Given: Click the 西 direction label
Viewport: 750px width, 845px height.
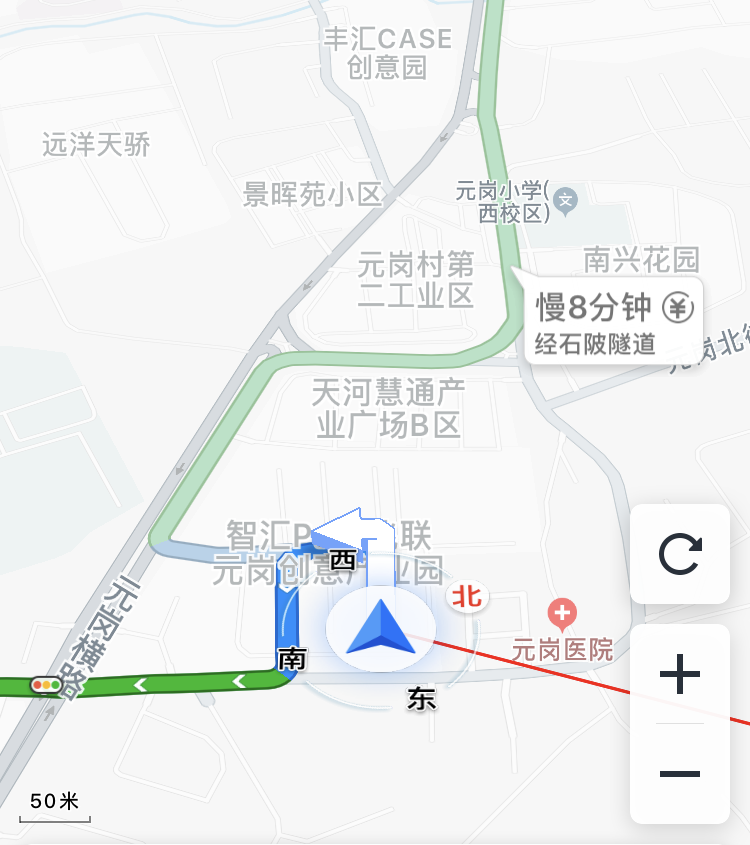Looking at the screenshot, I should [x=341, y=561].
